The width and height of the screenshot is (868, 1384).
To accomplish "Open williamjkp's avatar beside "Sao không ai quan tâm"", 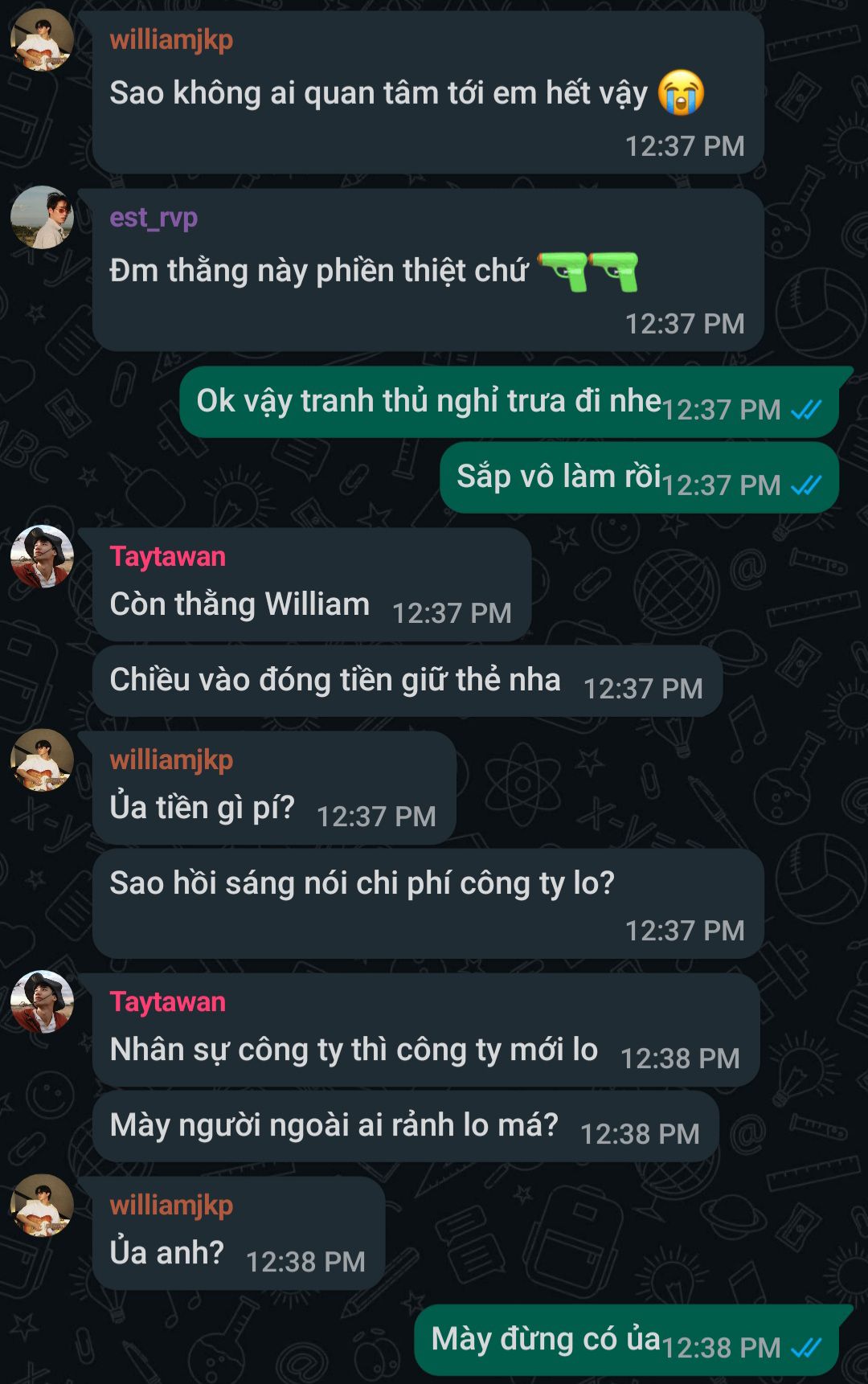I will click(42, 39).
